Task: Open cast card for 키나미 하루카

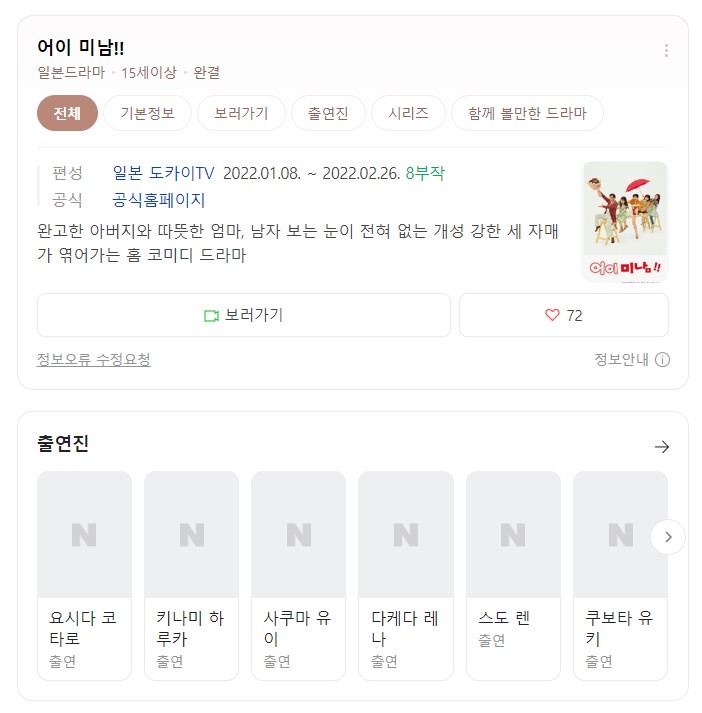Action: (191, 575)
